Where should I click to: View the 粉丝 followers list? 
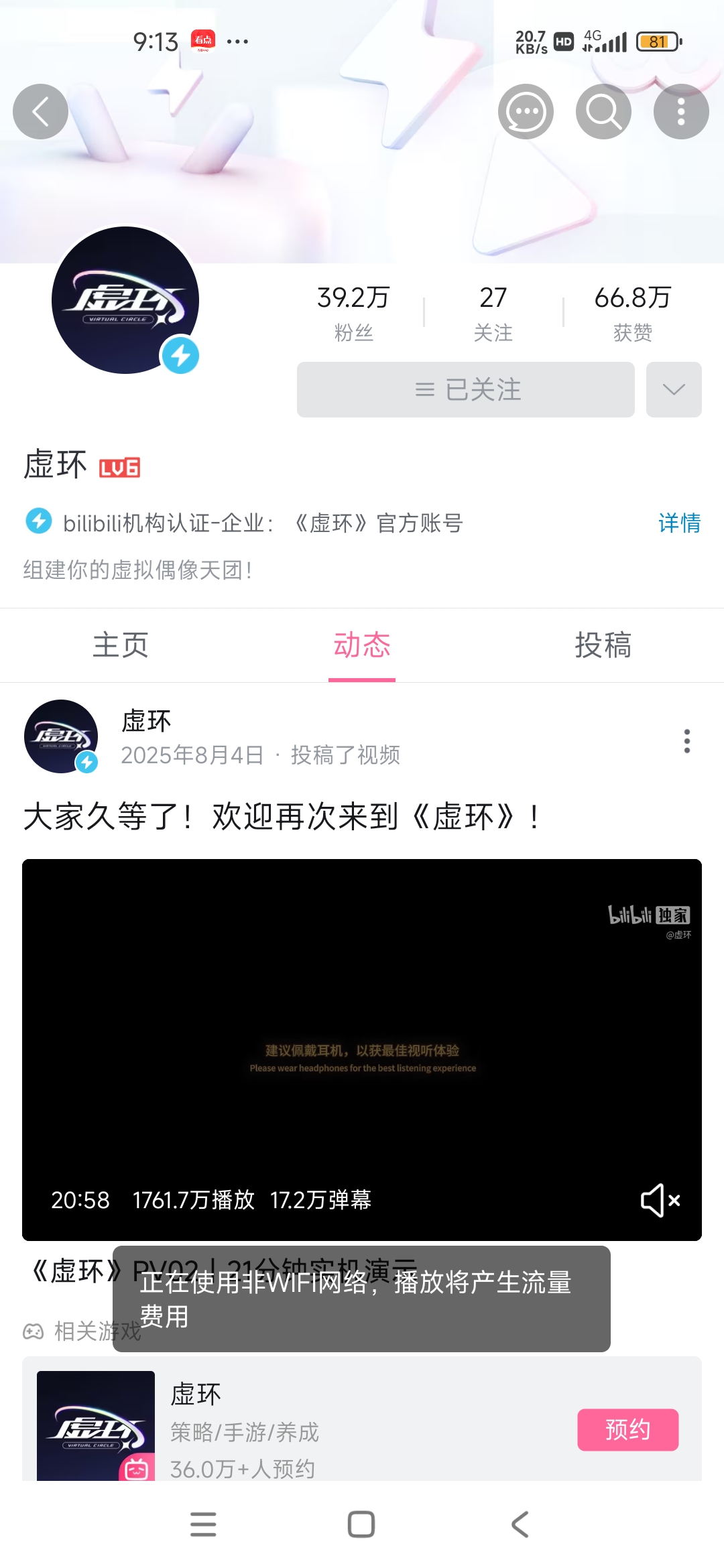click(x=353, y=312)
